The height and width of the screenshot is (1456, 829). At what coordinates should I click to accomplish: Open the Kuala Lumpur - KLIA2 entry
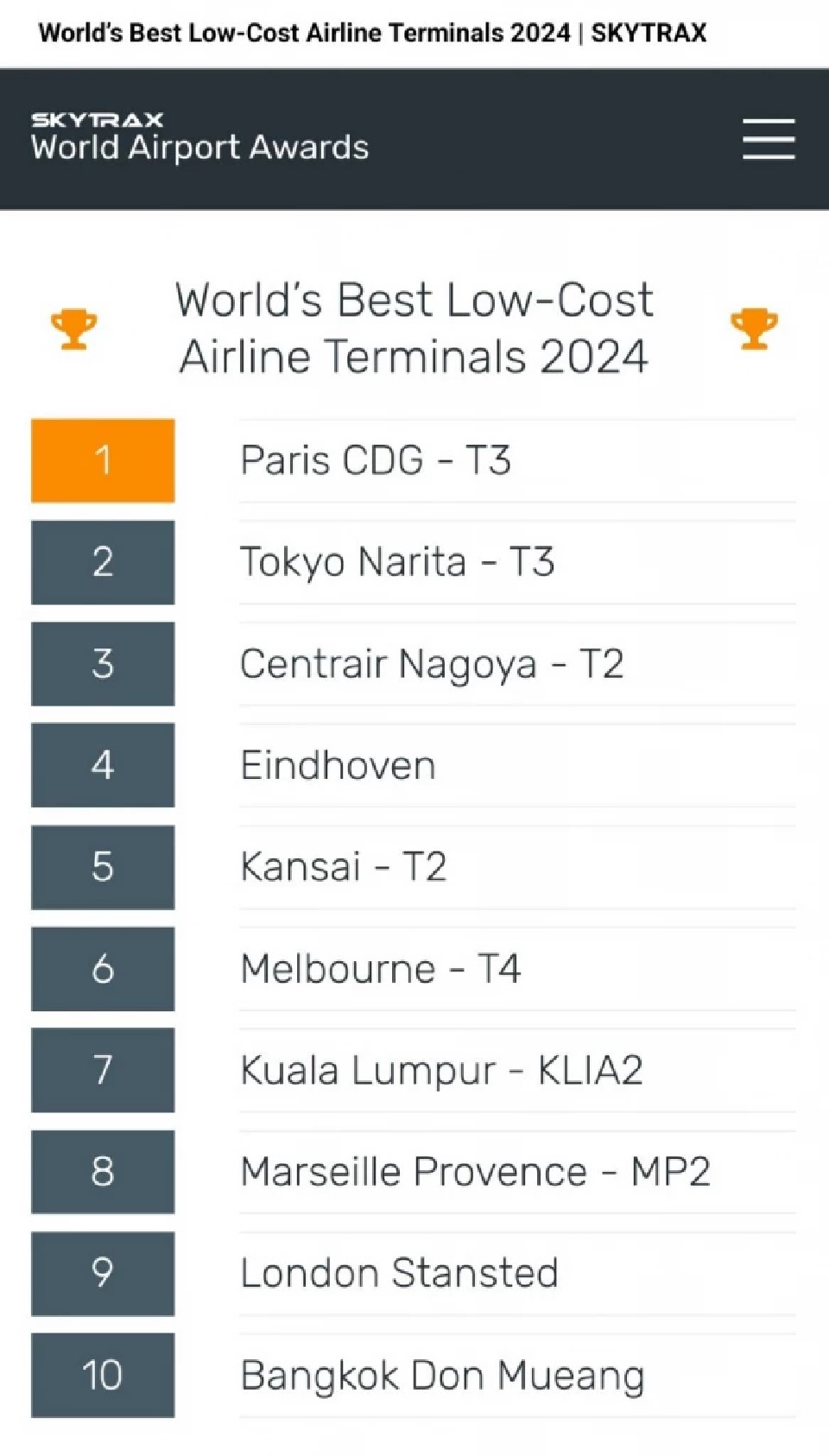[x=443, y=1071]
